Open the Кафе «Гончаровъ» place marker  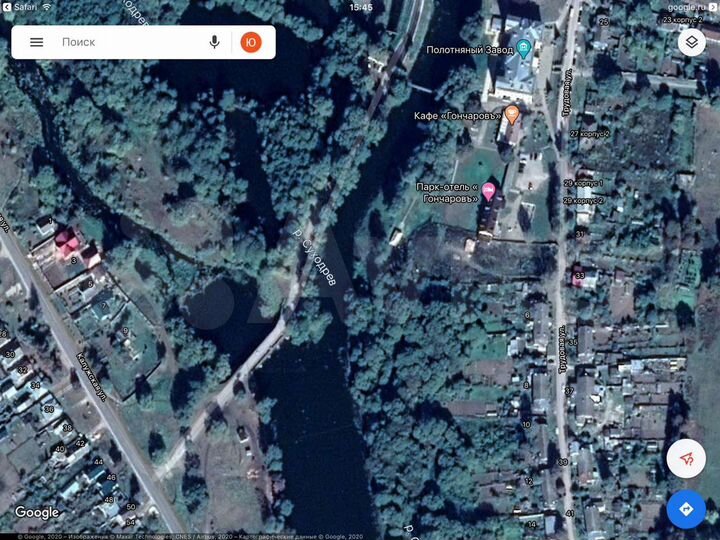pyautogui.click(x=512, y=115)
